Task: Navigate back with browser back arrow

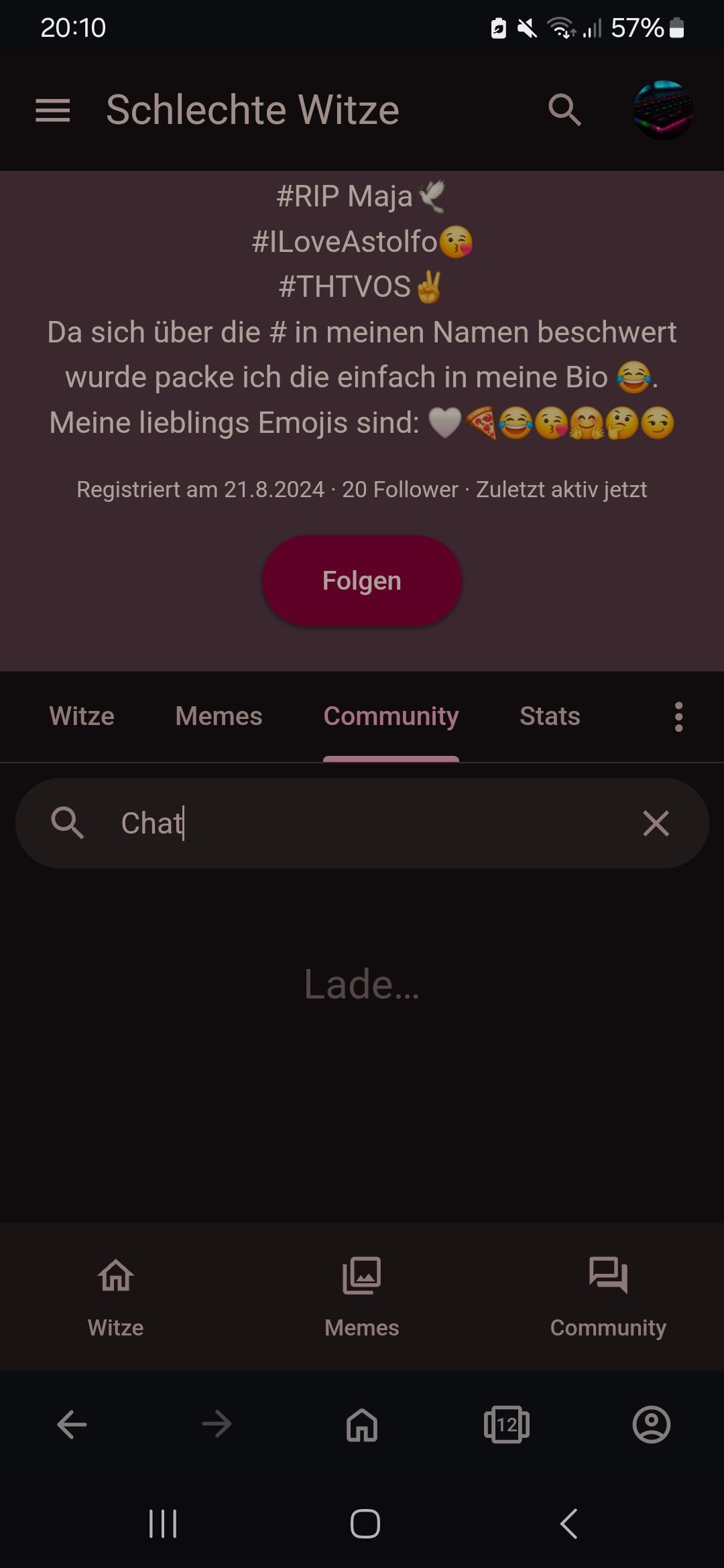Action: coord(72,1424)
